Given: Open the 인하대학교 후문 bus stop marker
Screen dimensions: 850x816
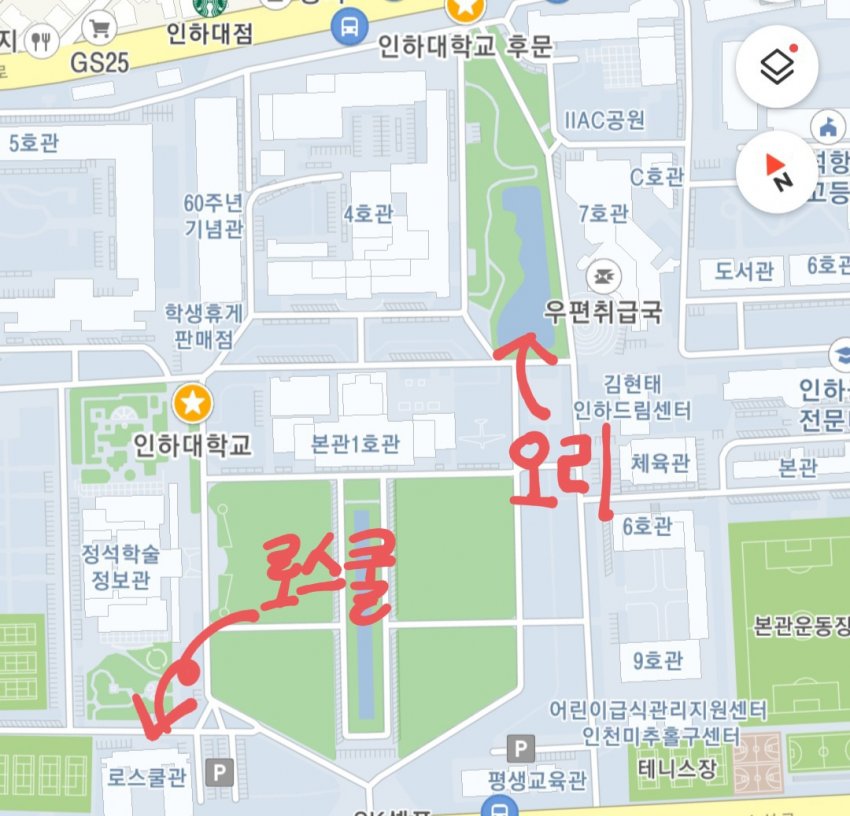Looking at the screenshot, I should click(347, 27).
